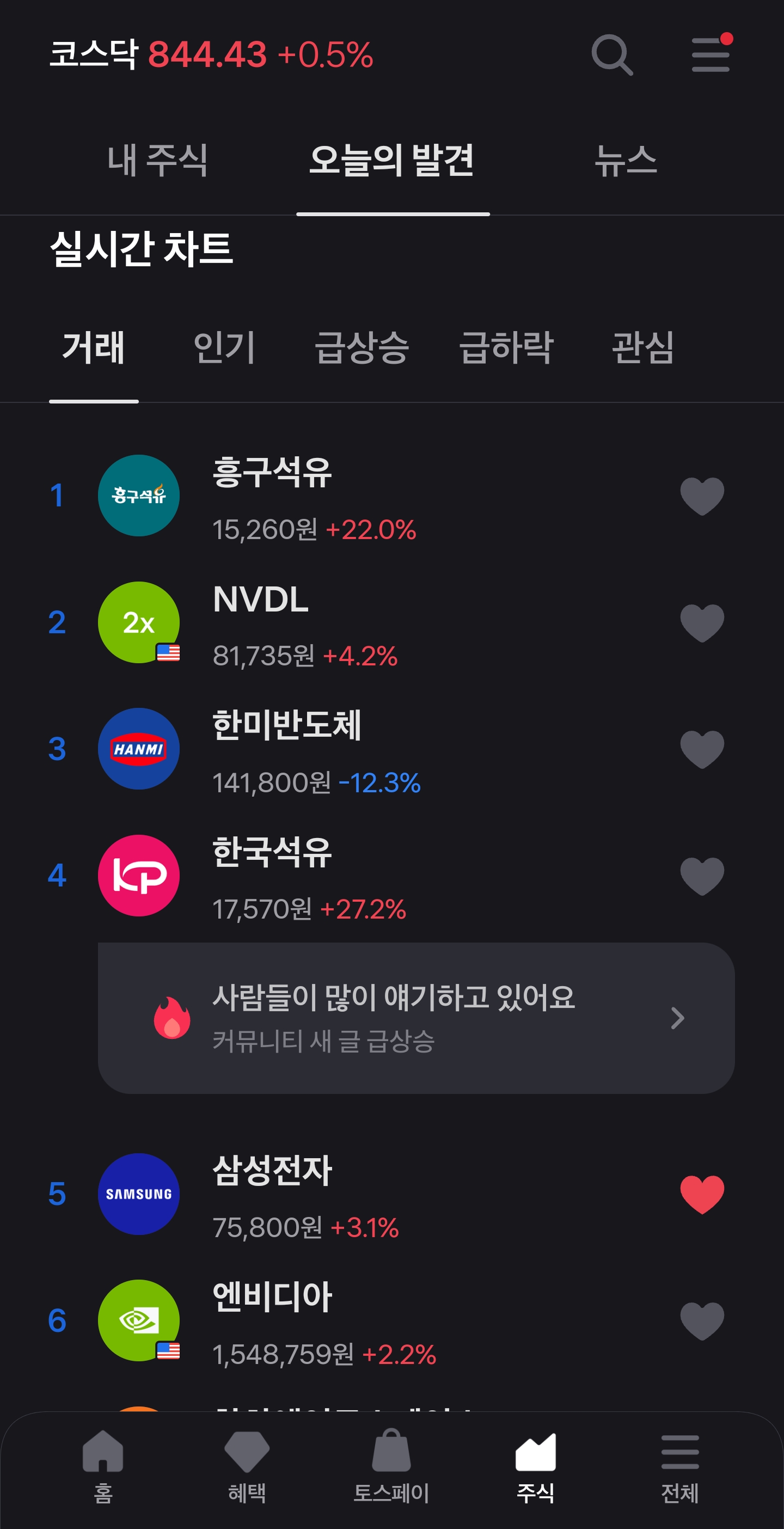The height and width of the screenshot is (1529, 784).
Task: Remove 삼성전자 from favorites
Action: tap(701, 1194)
